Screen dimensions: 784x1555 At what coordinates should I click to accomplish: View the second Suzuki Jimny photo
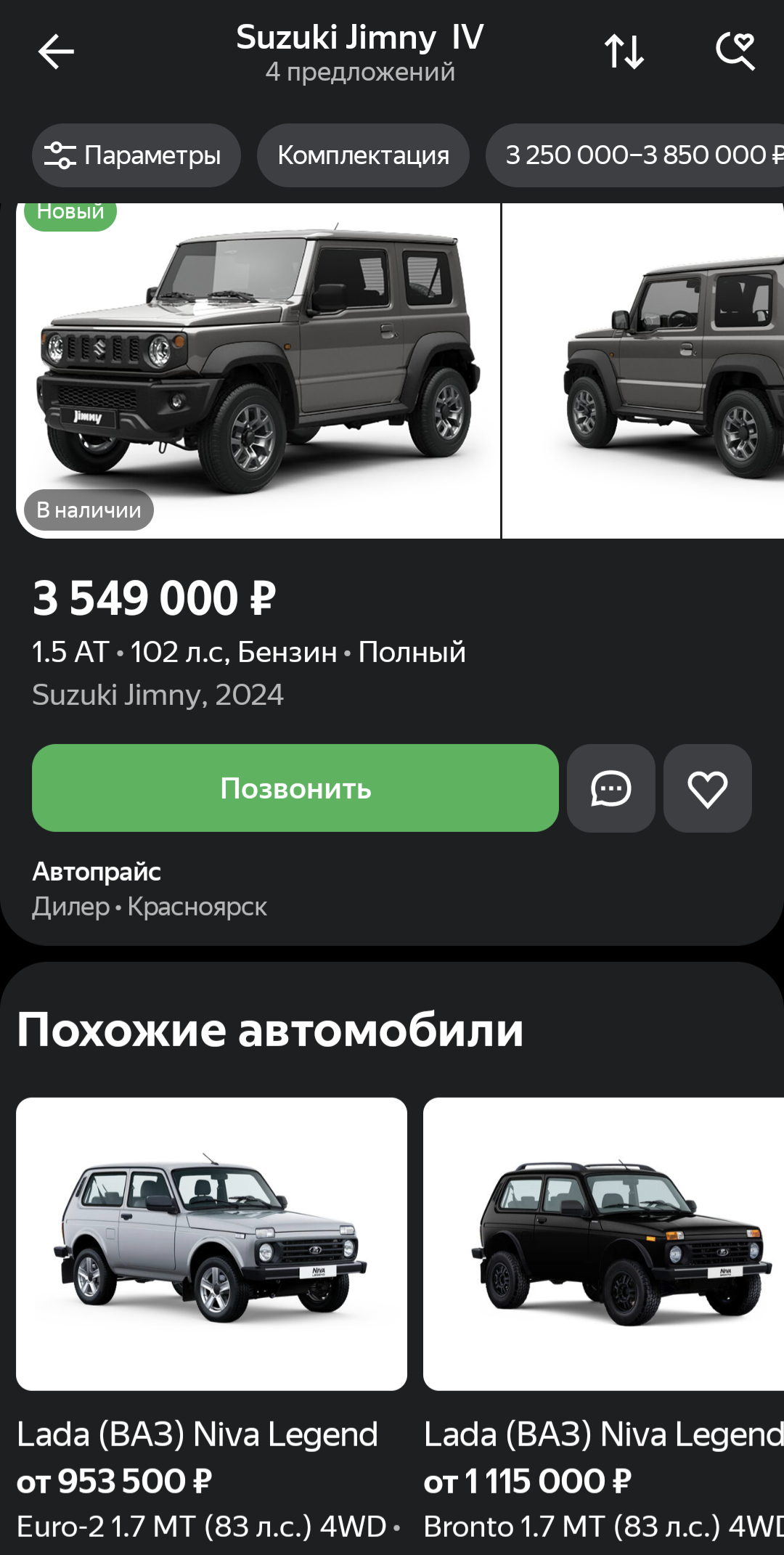[643, 371]
